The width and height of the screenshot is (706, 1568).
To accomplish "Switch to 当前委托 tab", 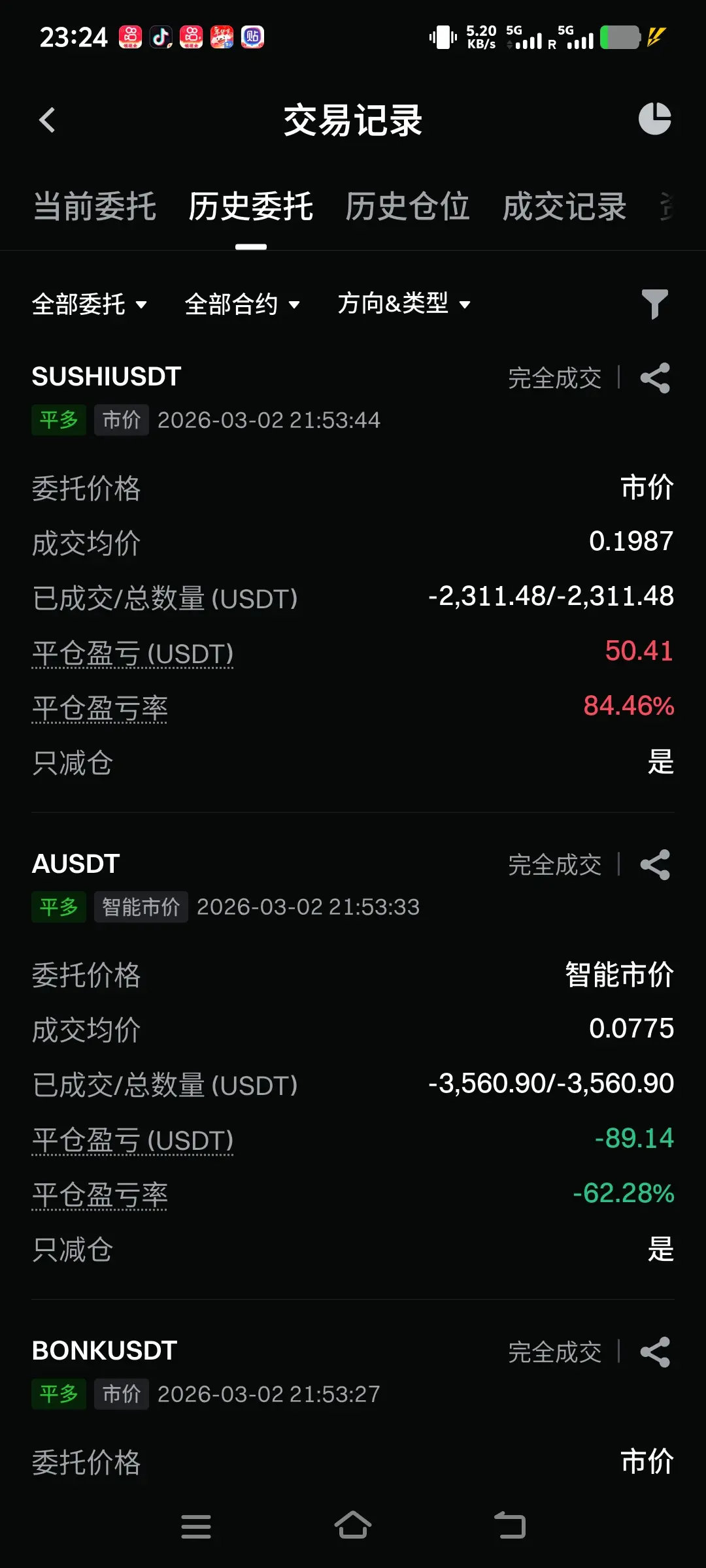I will (95, 207).
